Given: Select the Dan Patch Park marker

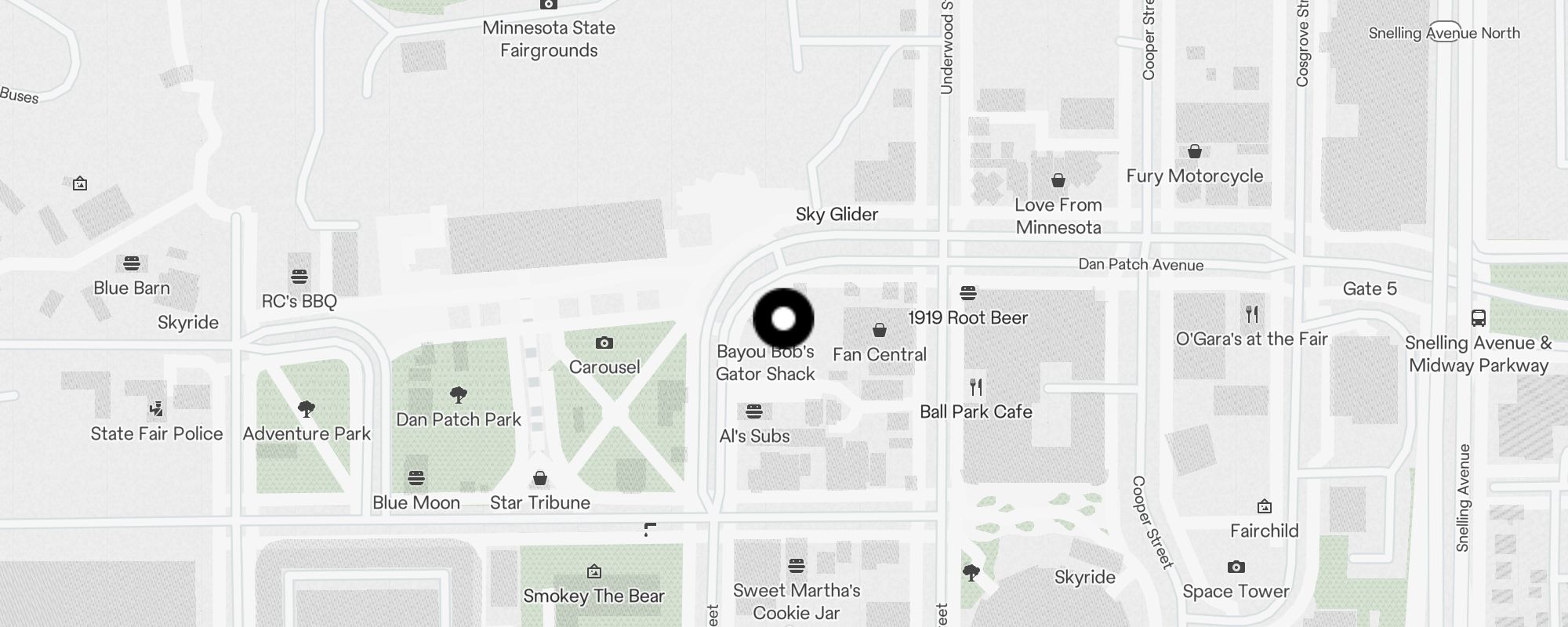Looking at the screenshot, I should click(x=459, y=395).
